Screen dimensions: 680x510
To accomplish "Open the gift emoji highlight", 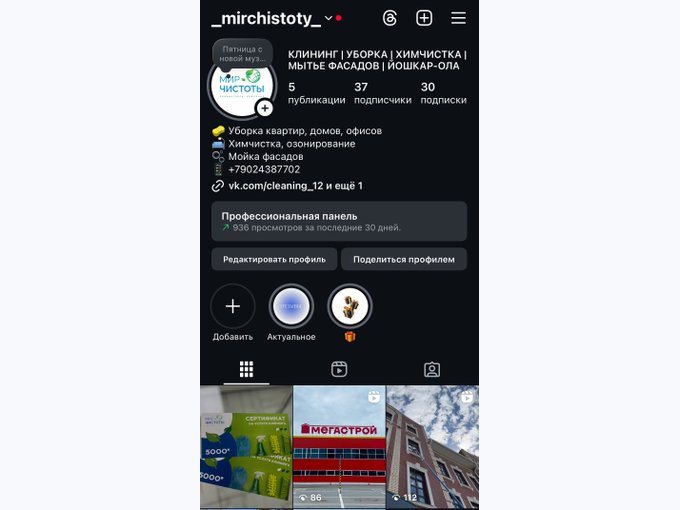I will [350, 307].
